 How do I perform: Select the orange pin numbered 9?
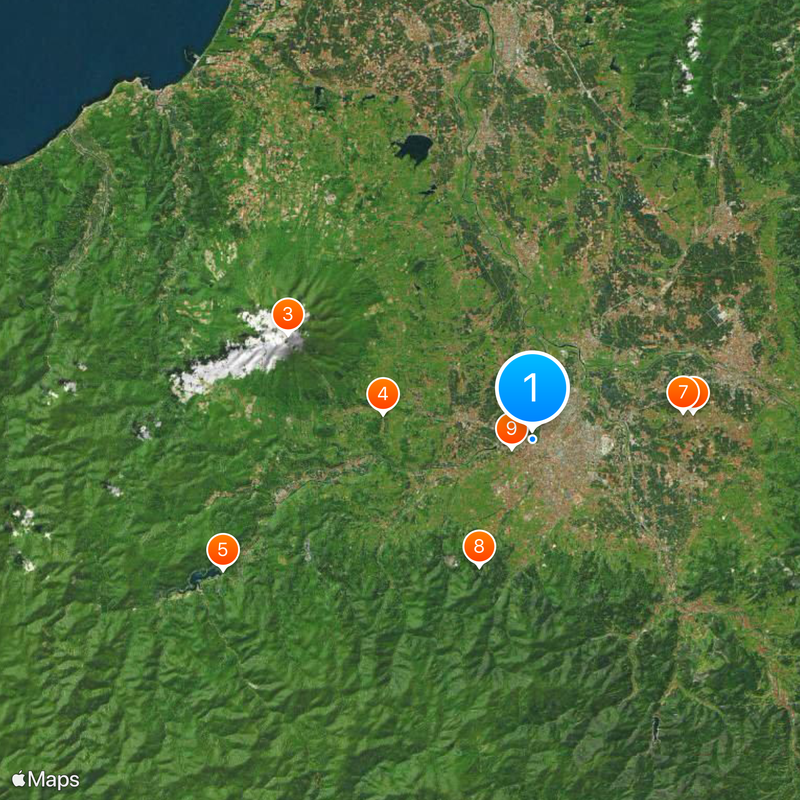pos(509,431)
